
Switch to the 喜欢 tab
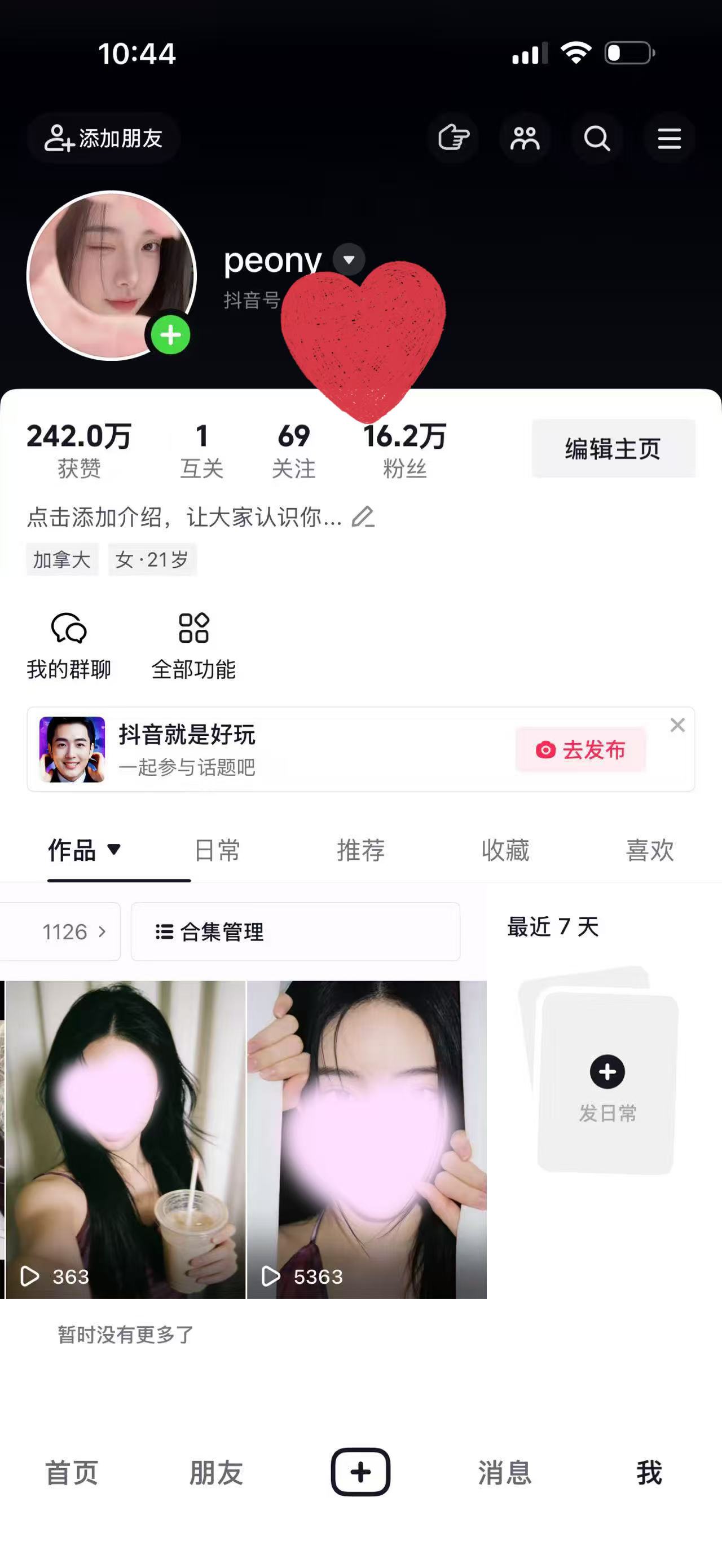(x=650, y=850)
